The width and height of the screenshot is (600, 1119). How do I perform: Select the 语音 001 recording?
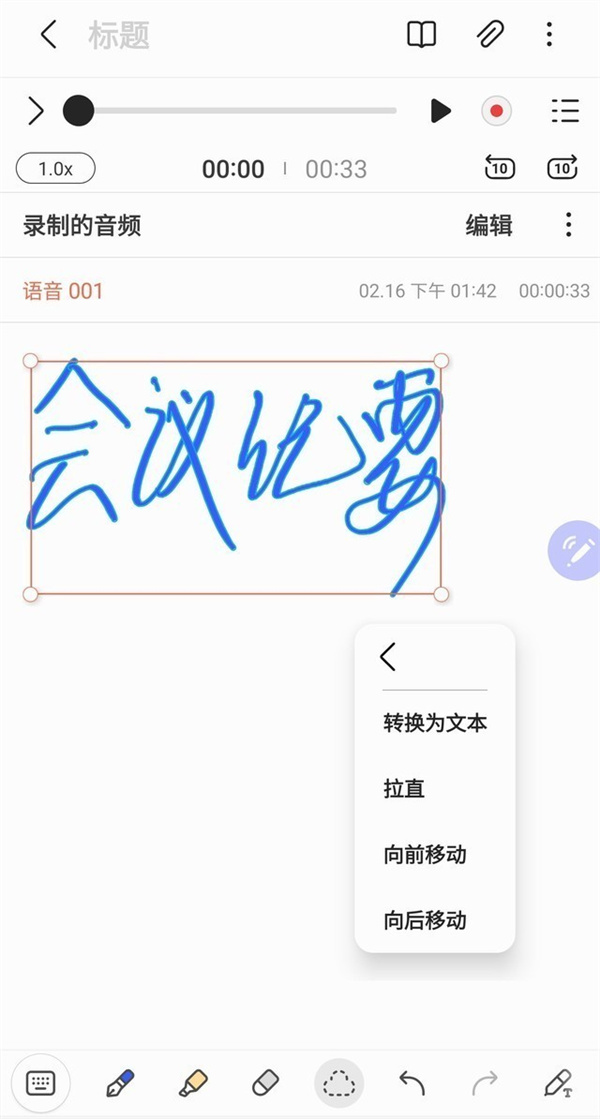[63, 291]
